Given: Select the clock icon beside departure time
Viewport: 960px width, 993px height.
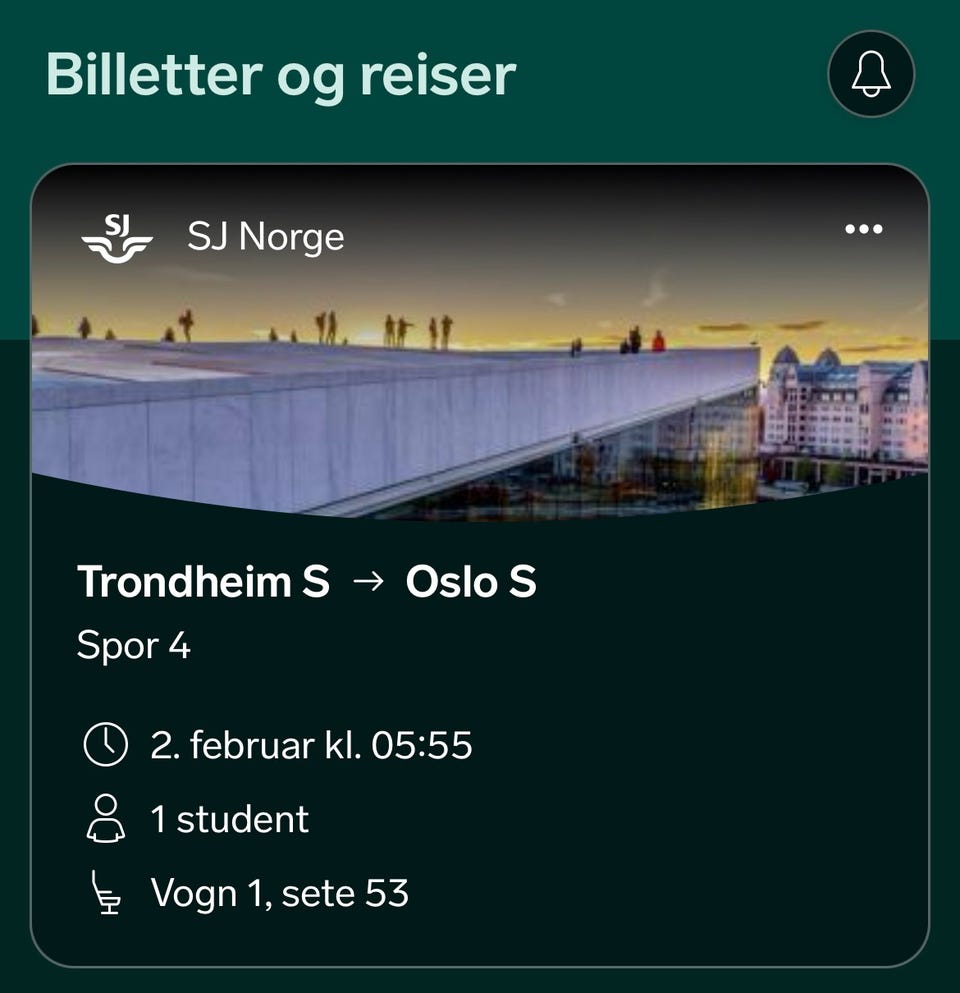Looking at the screenshot, I should click(105, 743).
